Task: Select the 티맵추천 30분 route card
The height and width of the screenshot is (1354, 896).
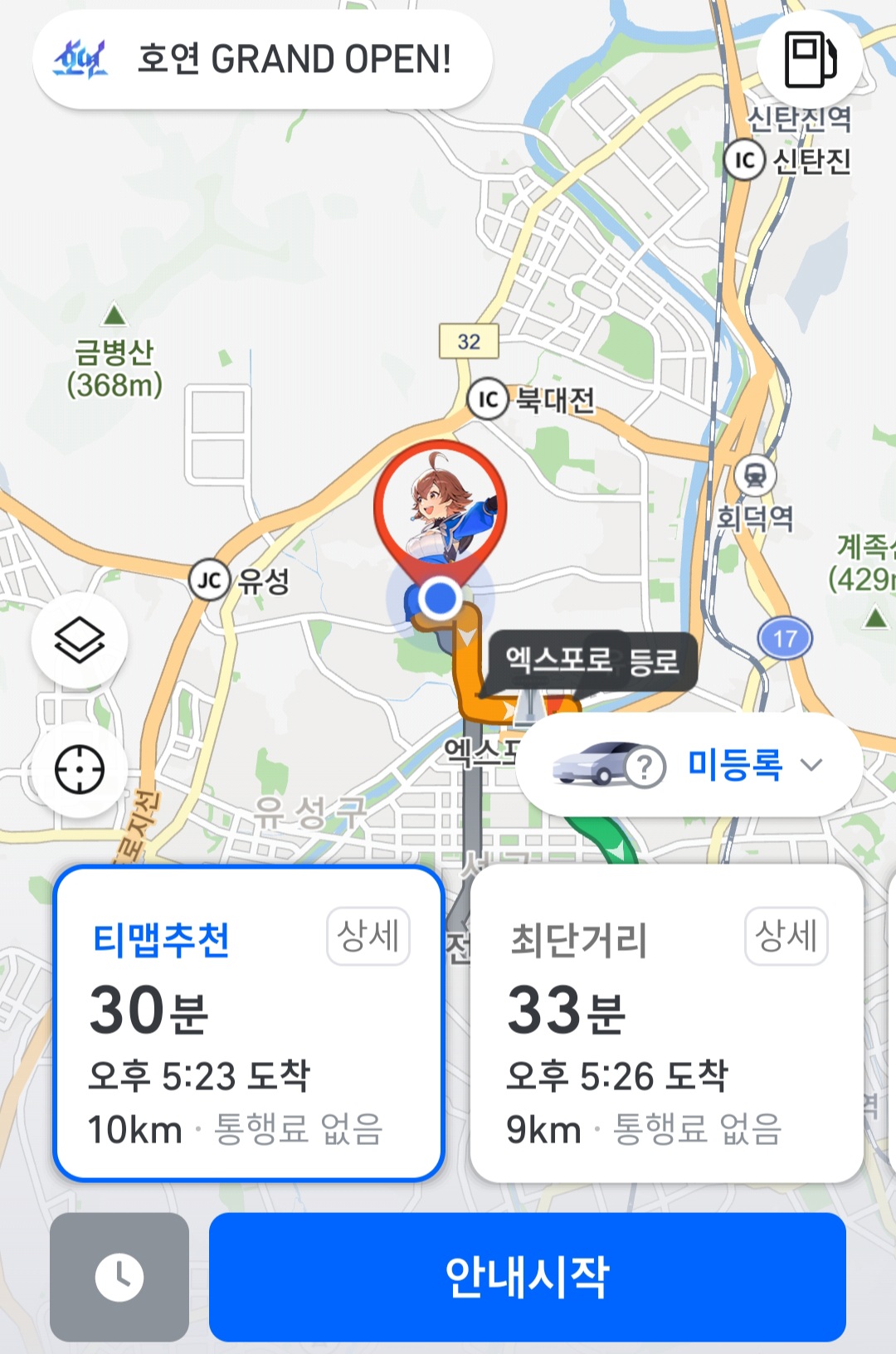Action: click(249, 1023)
